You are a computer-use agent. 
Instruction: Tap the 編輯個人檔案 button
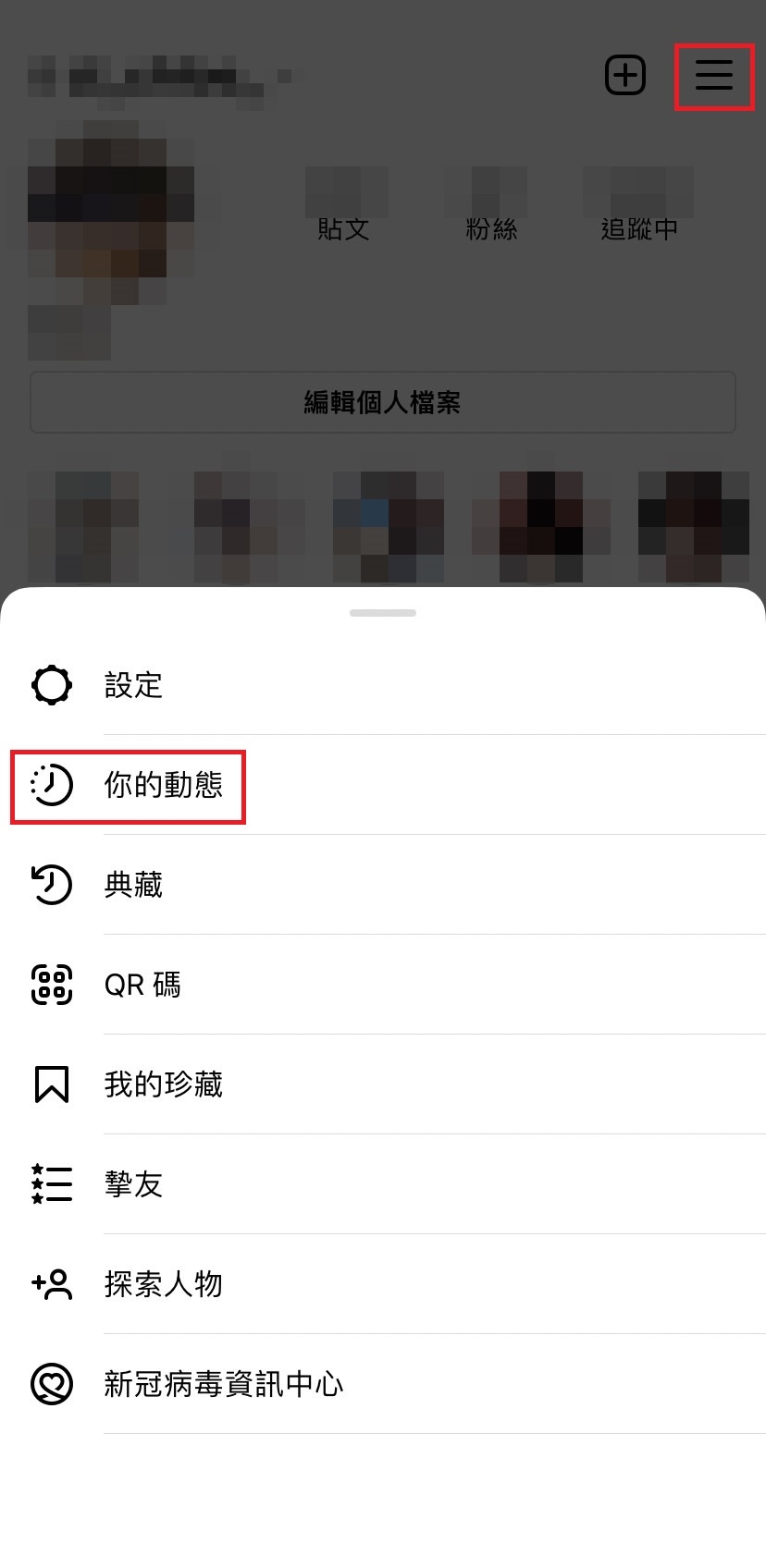click(383, 402)
